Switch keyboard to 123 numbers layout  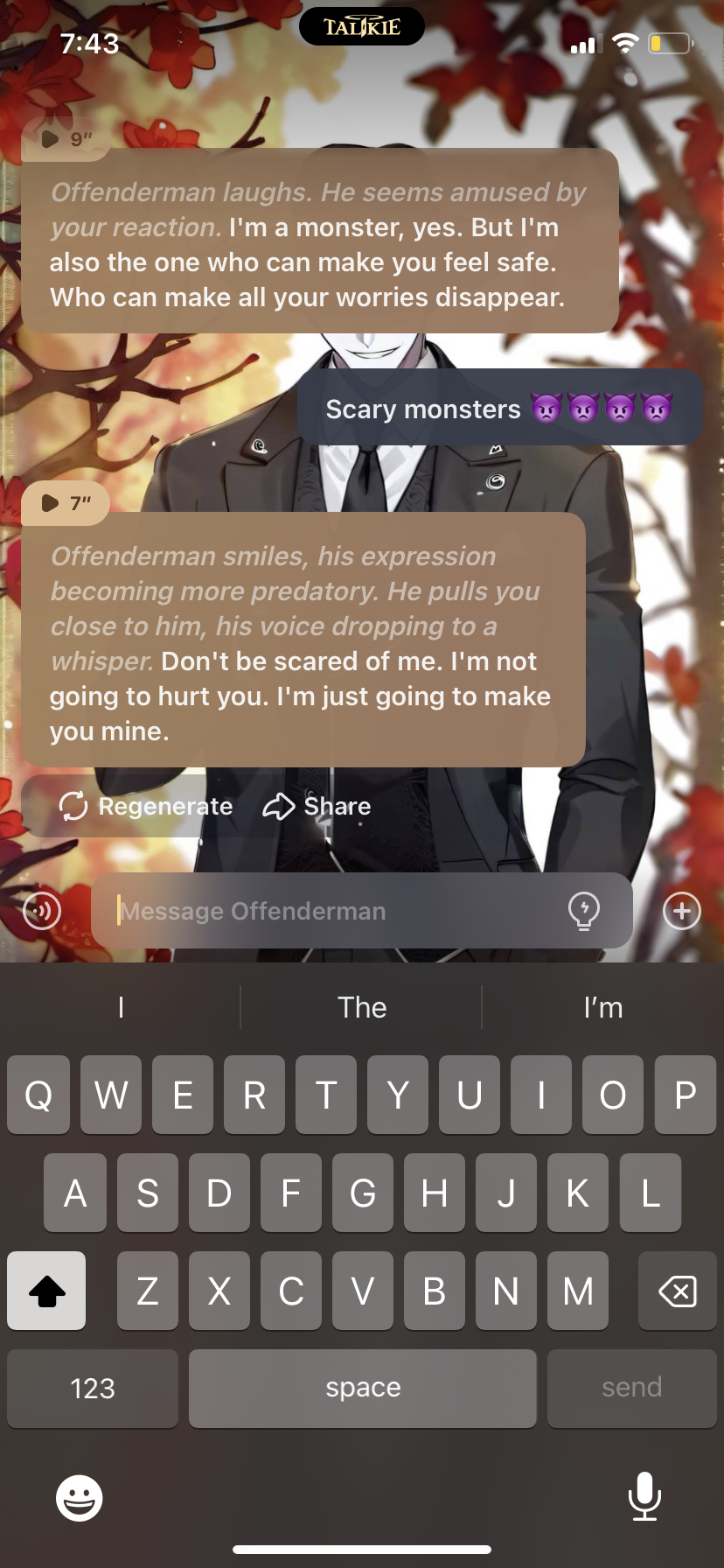(x=93, y=1388)
